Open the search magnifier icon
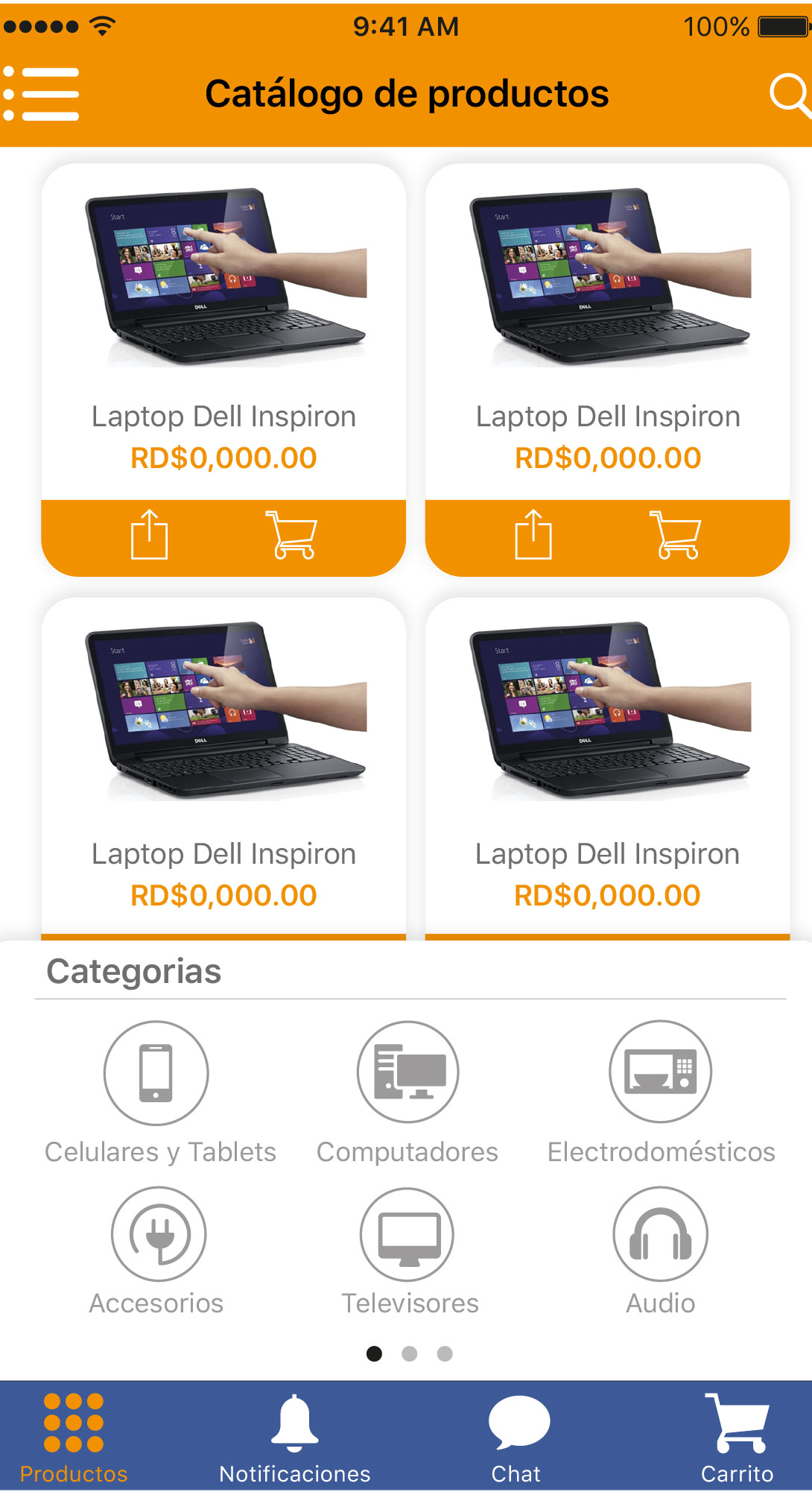Viewport: 812px width, 1492px height. 790,95
